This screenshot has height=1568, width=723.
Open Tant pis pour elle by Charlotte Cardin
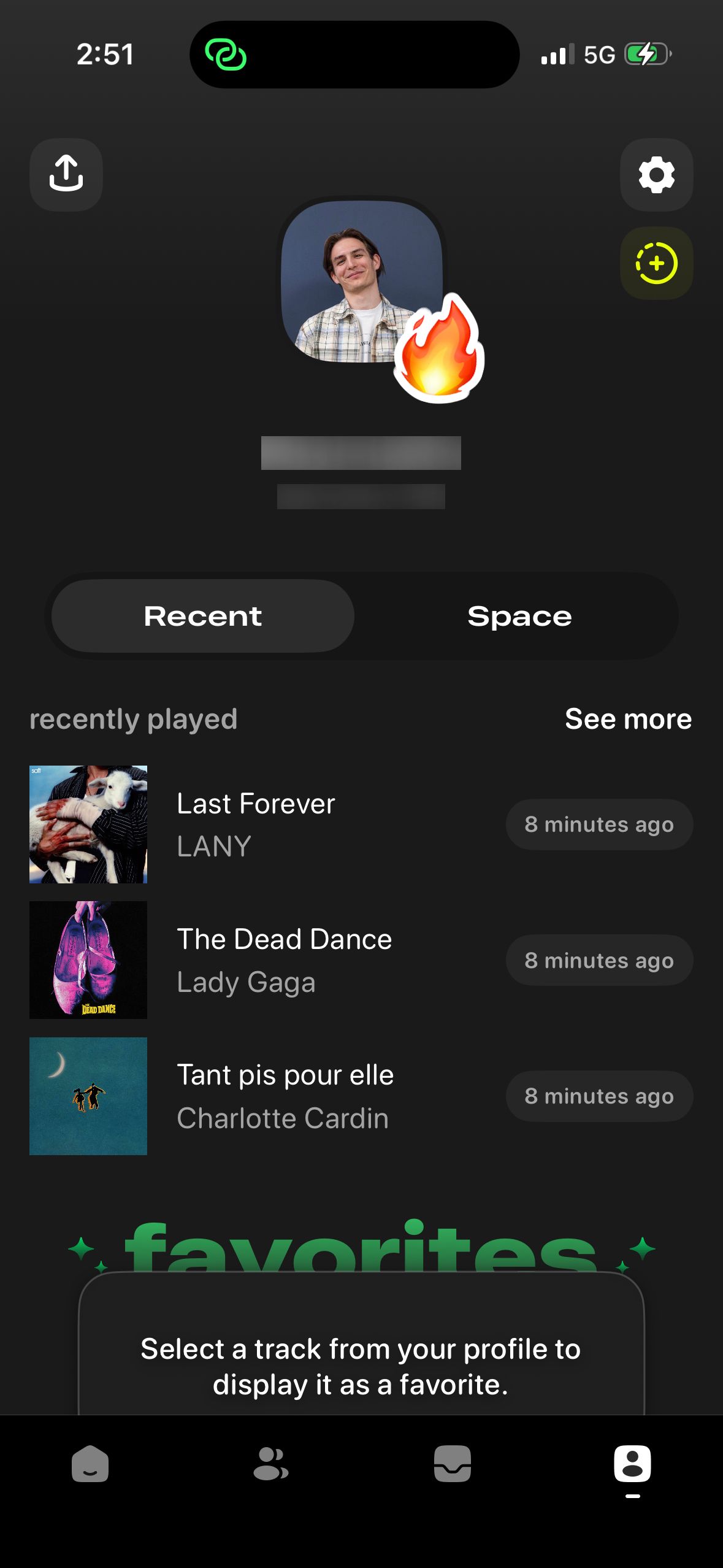click(x=285, y=1096)
